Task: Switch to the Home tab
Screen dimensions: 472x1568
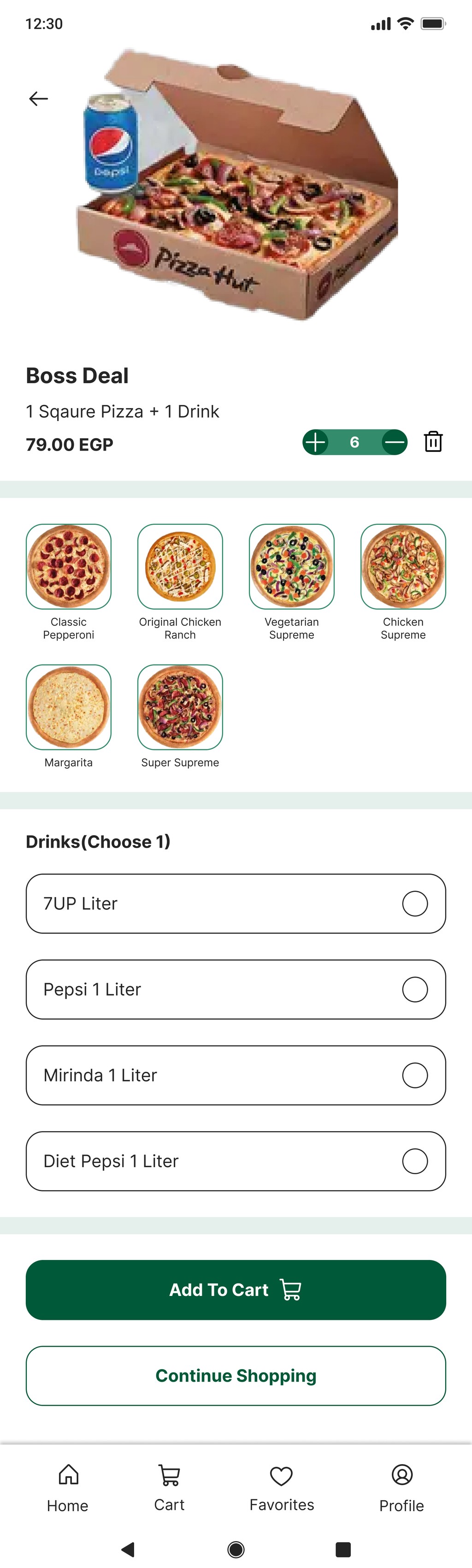Action: (68, 1488)
